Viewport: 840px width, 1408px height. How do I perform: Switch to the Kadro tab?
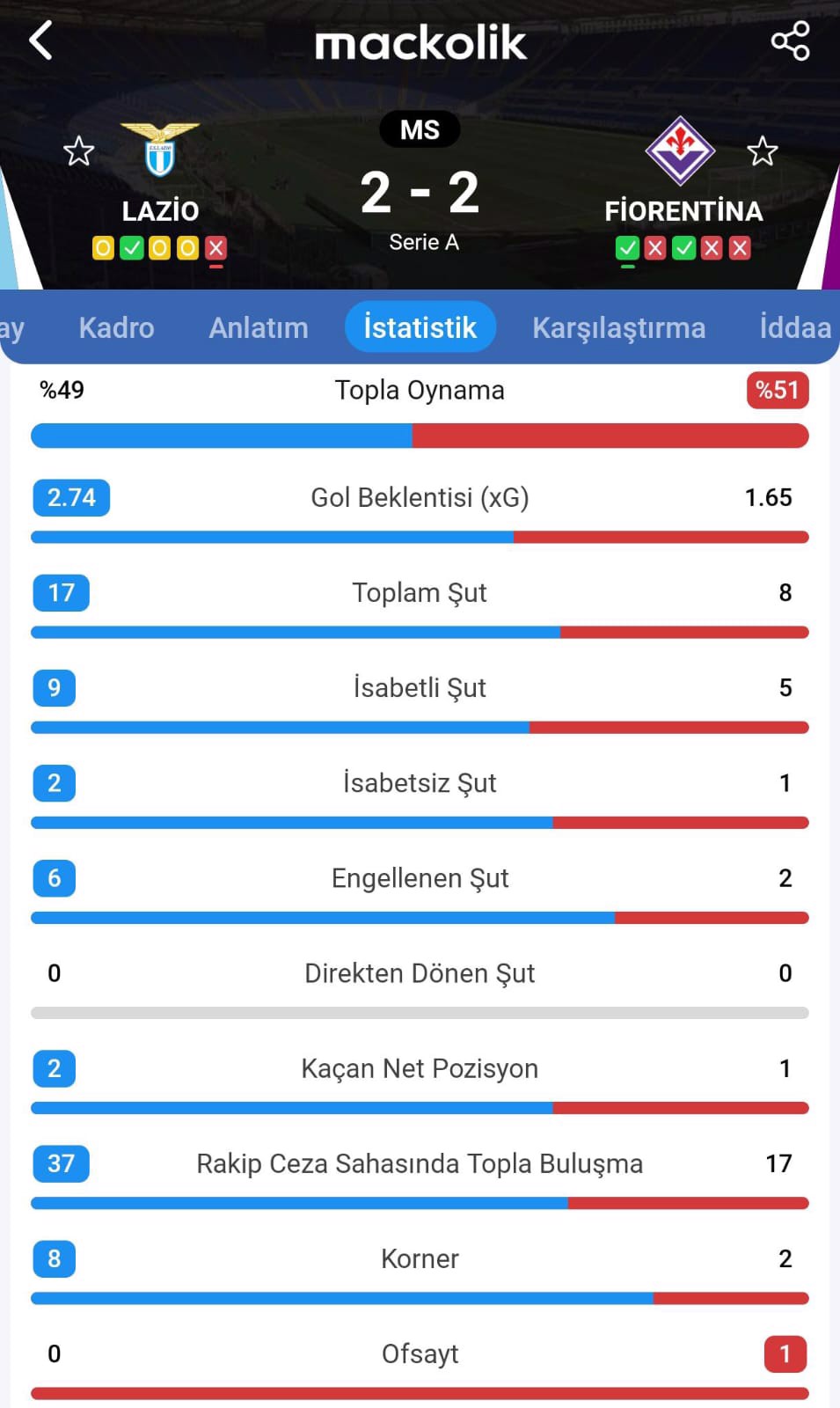[116, 327]
